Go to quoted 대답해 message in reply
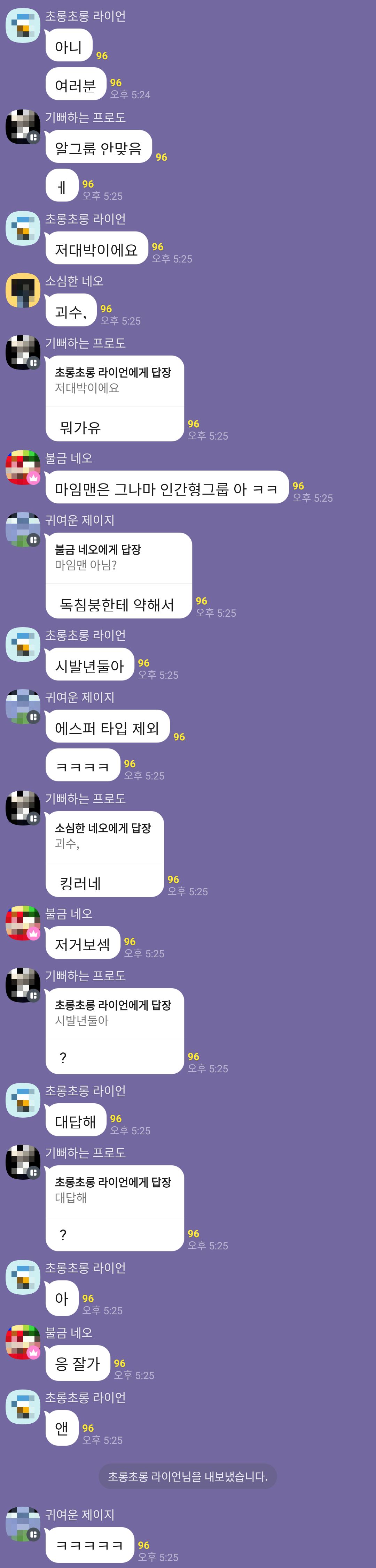376x1568 pixels. coord(113,1189)
